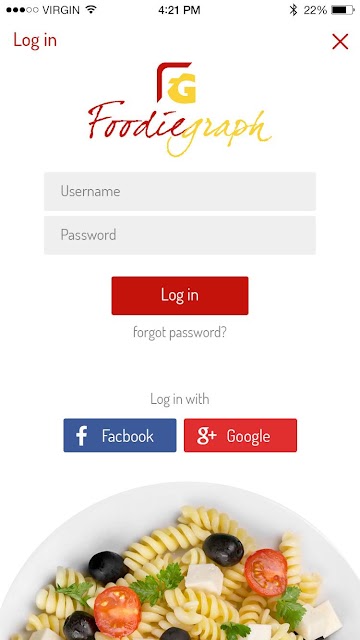Tap the Username field
The height and width of the screenshot is (640, 360).
pos(180,191)
